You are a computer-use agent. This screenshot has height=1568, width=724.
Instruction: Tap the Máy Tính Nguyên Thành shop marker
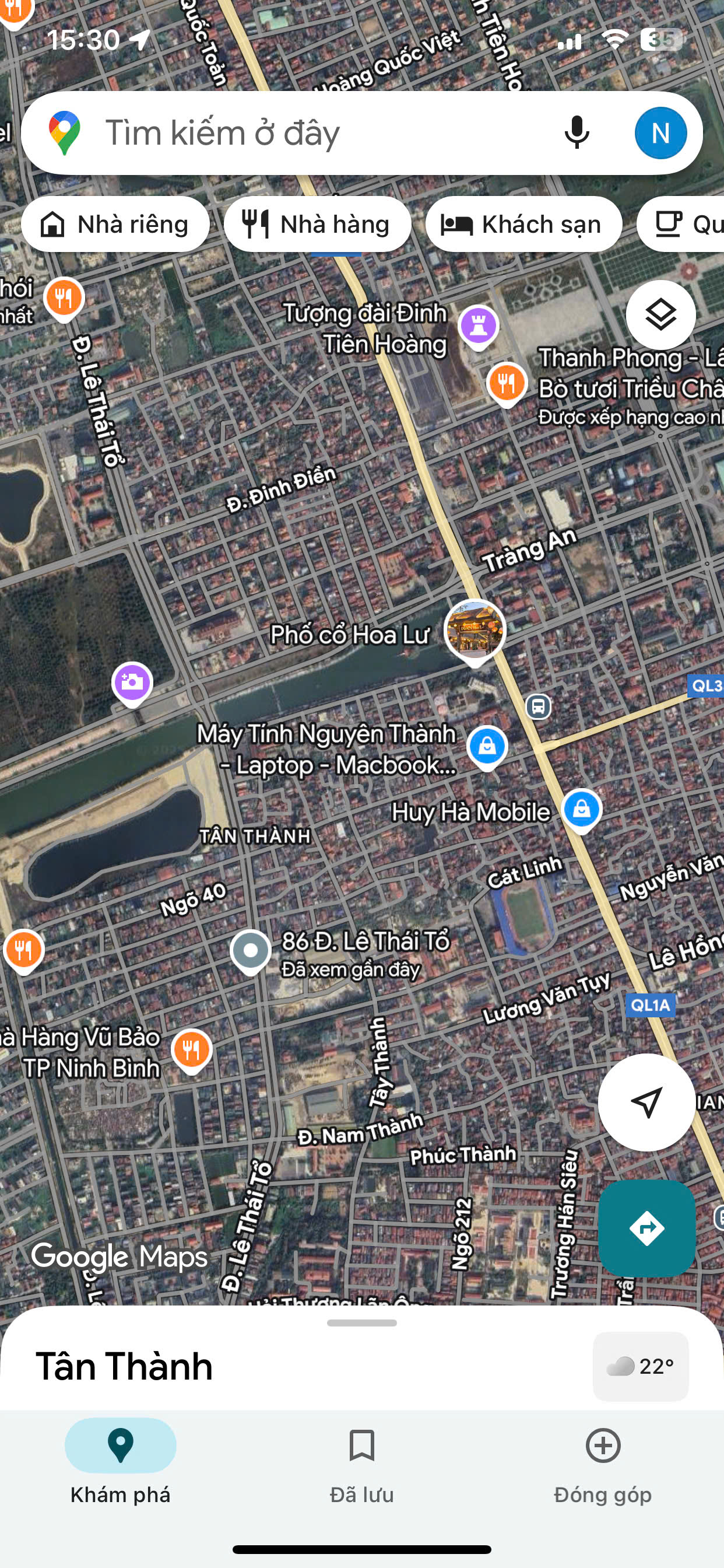[x=487, y=745]
